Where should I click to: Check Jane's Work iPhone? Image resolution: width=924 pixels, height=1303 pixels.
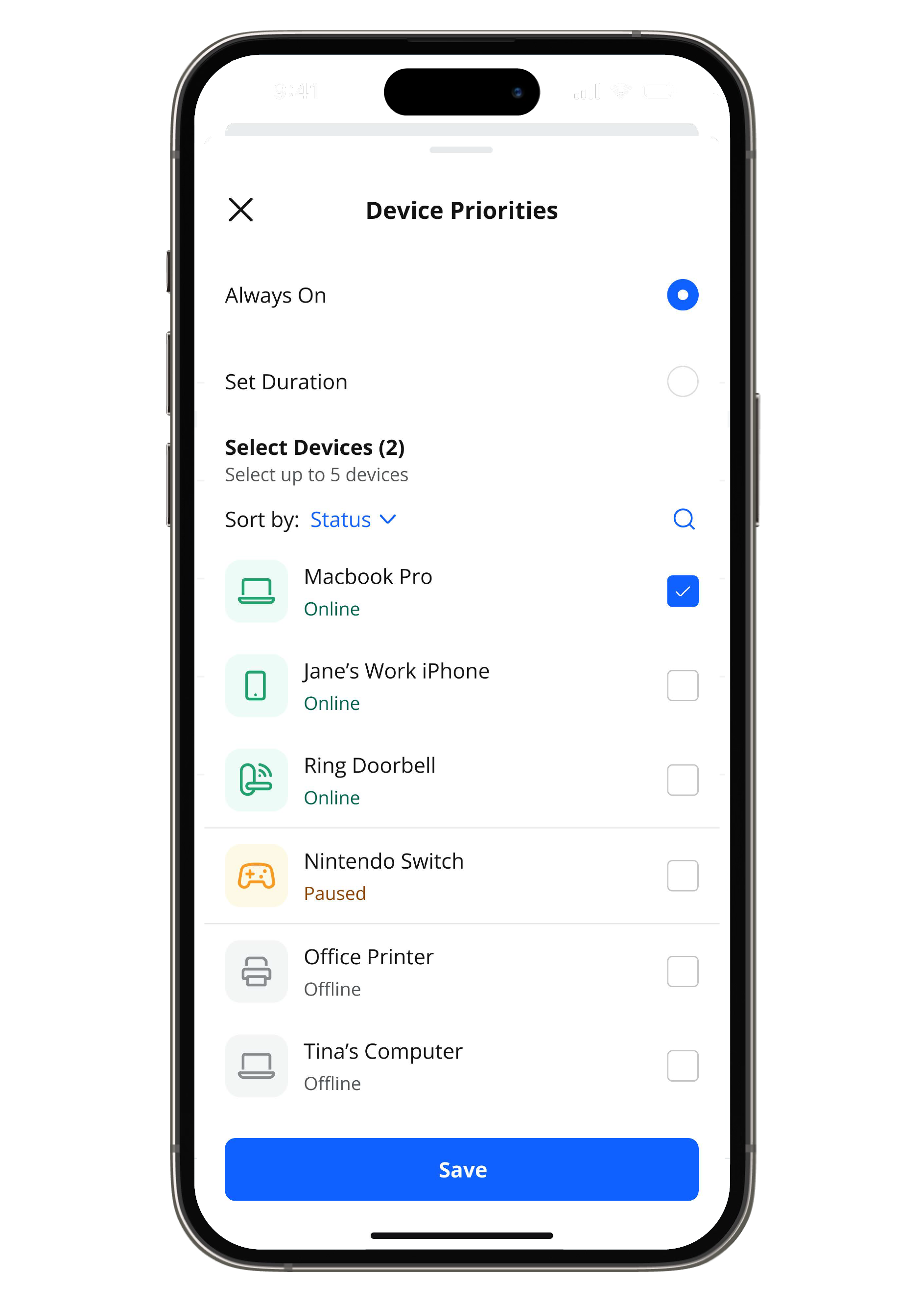click(x=682, y=686)
